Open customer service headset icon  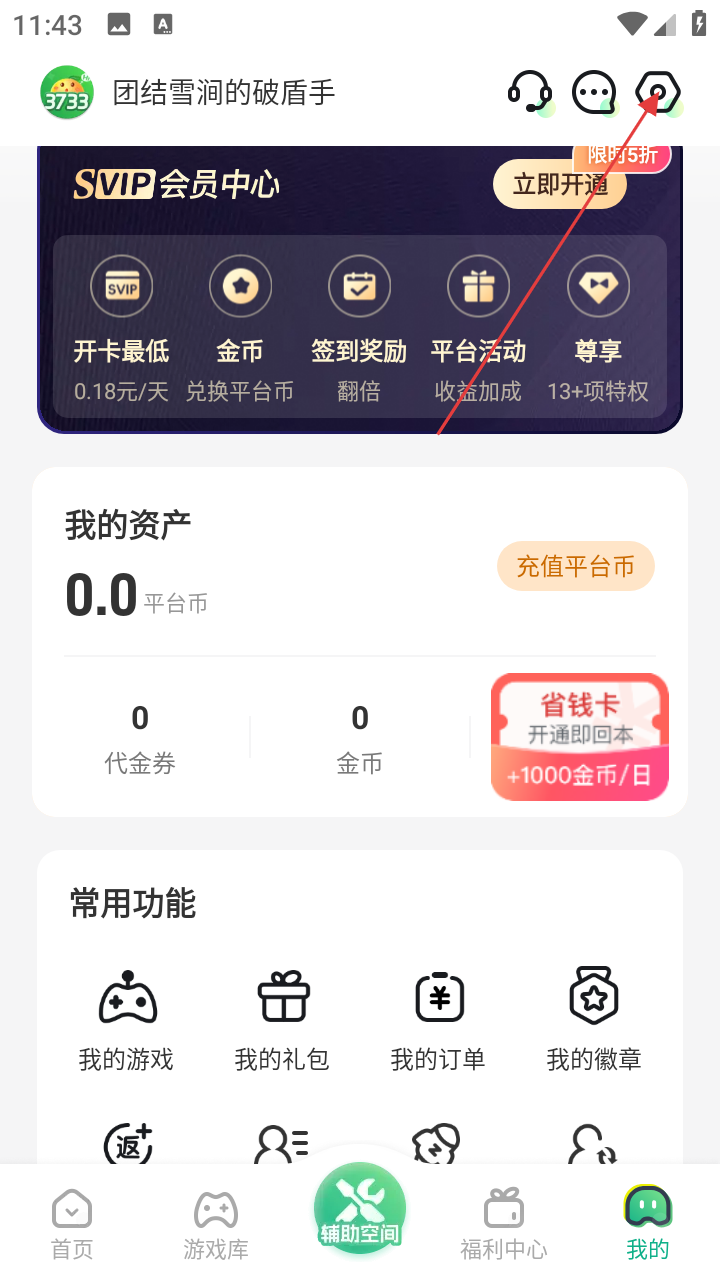click(529, 93)
